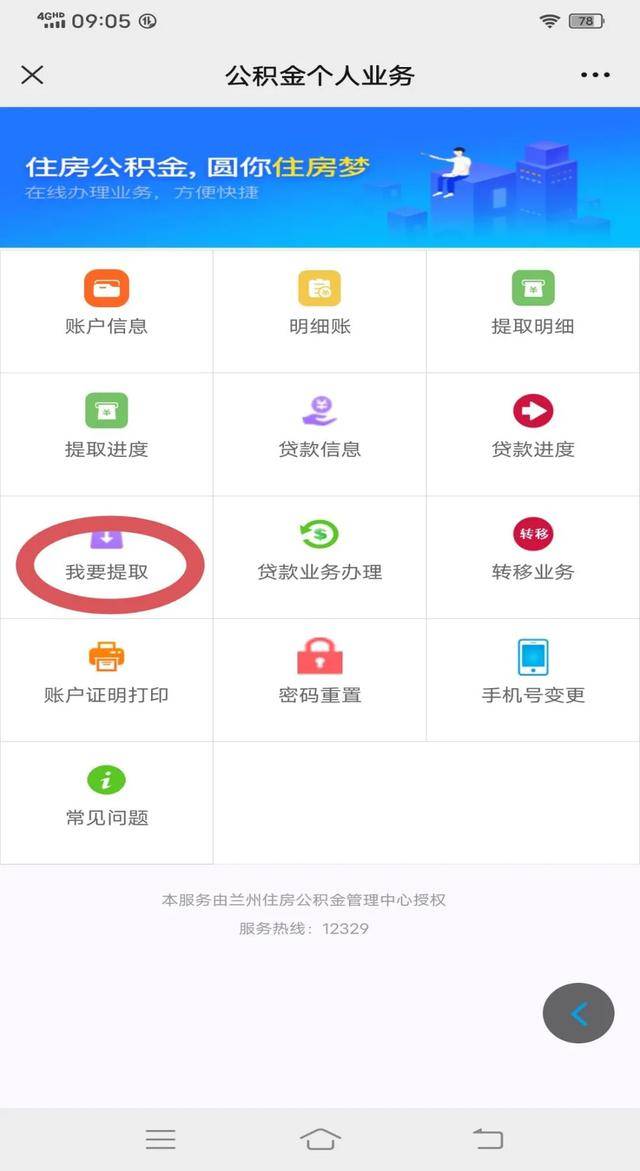The width and height of the screenshot is (640, 1171).
Task: Close the 公积金个人业务 page
Action: click(x=32, y=75)
